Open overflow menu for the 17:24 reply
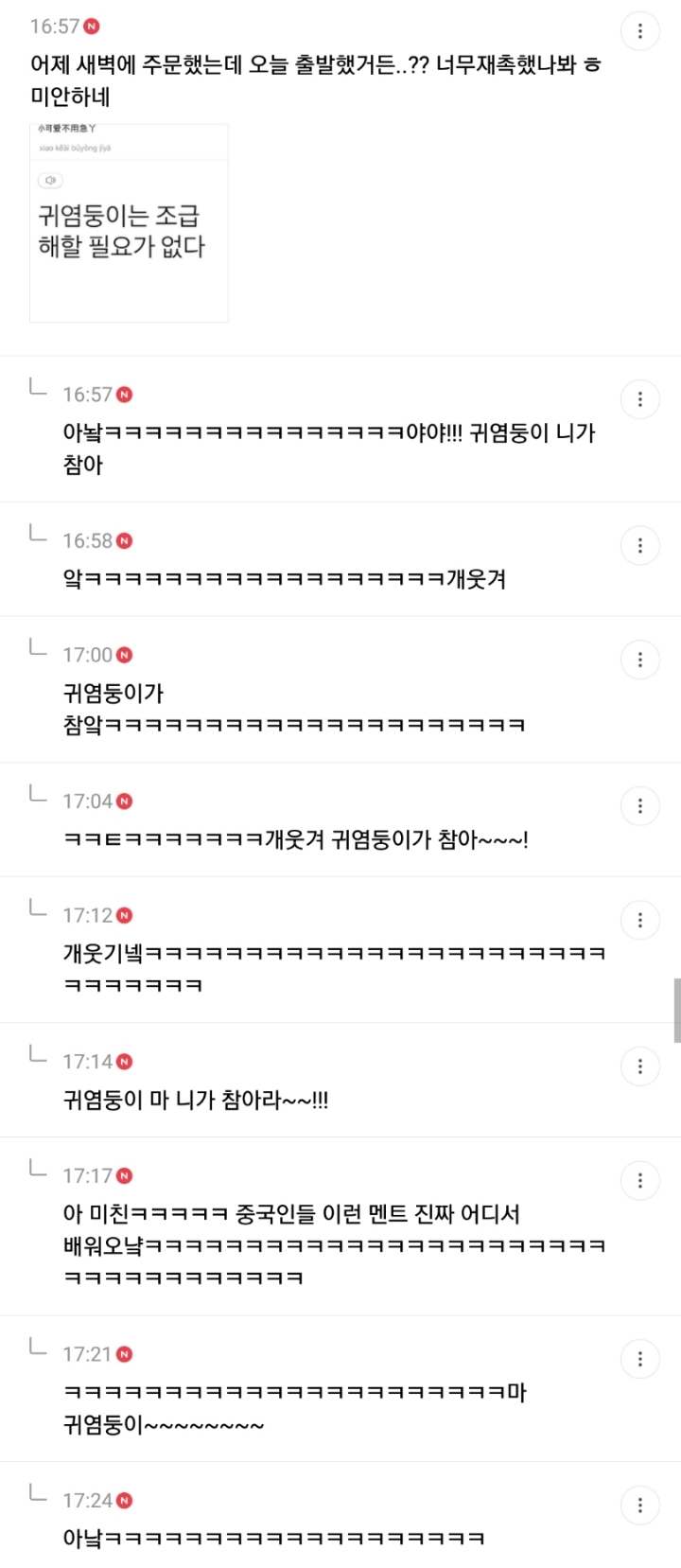 (639, 1505)
